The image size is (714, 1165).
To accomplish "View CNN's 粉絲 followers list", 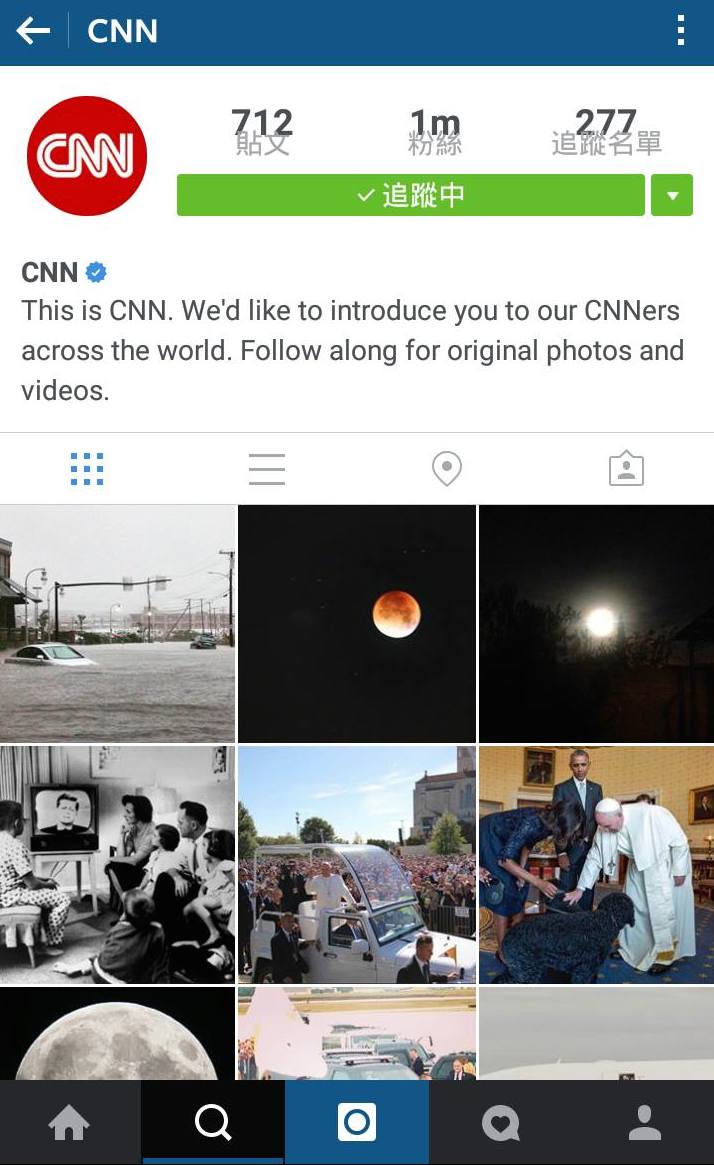I will click(435, 132).
